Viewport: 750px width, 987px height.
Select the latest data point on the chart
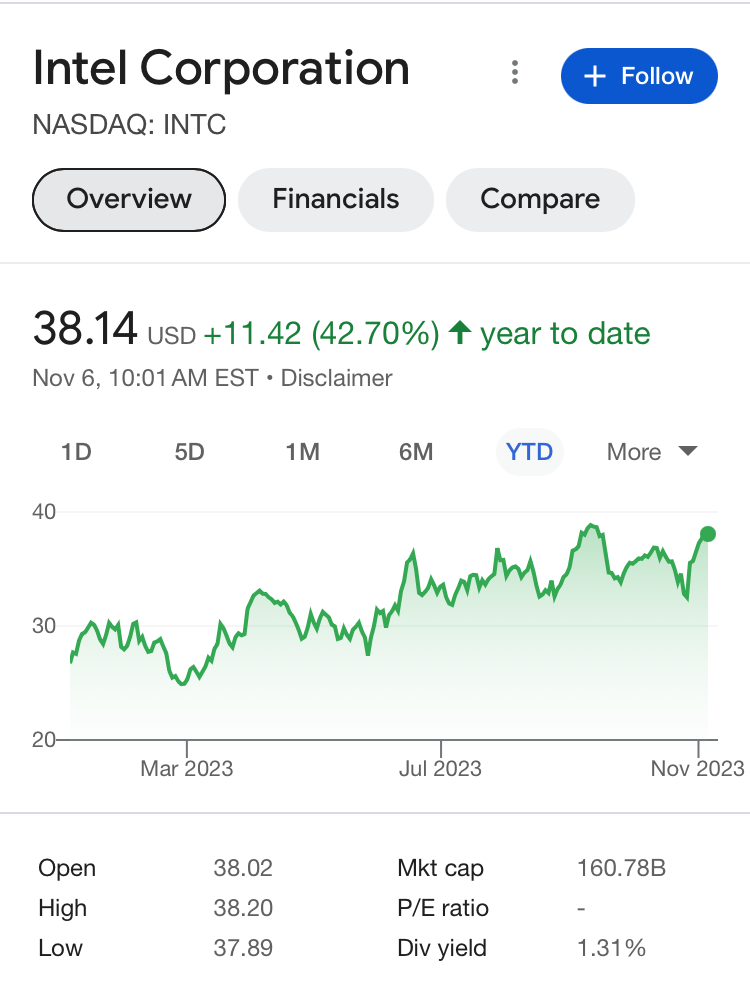pyautogui.click(x=707, y=534)
